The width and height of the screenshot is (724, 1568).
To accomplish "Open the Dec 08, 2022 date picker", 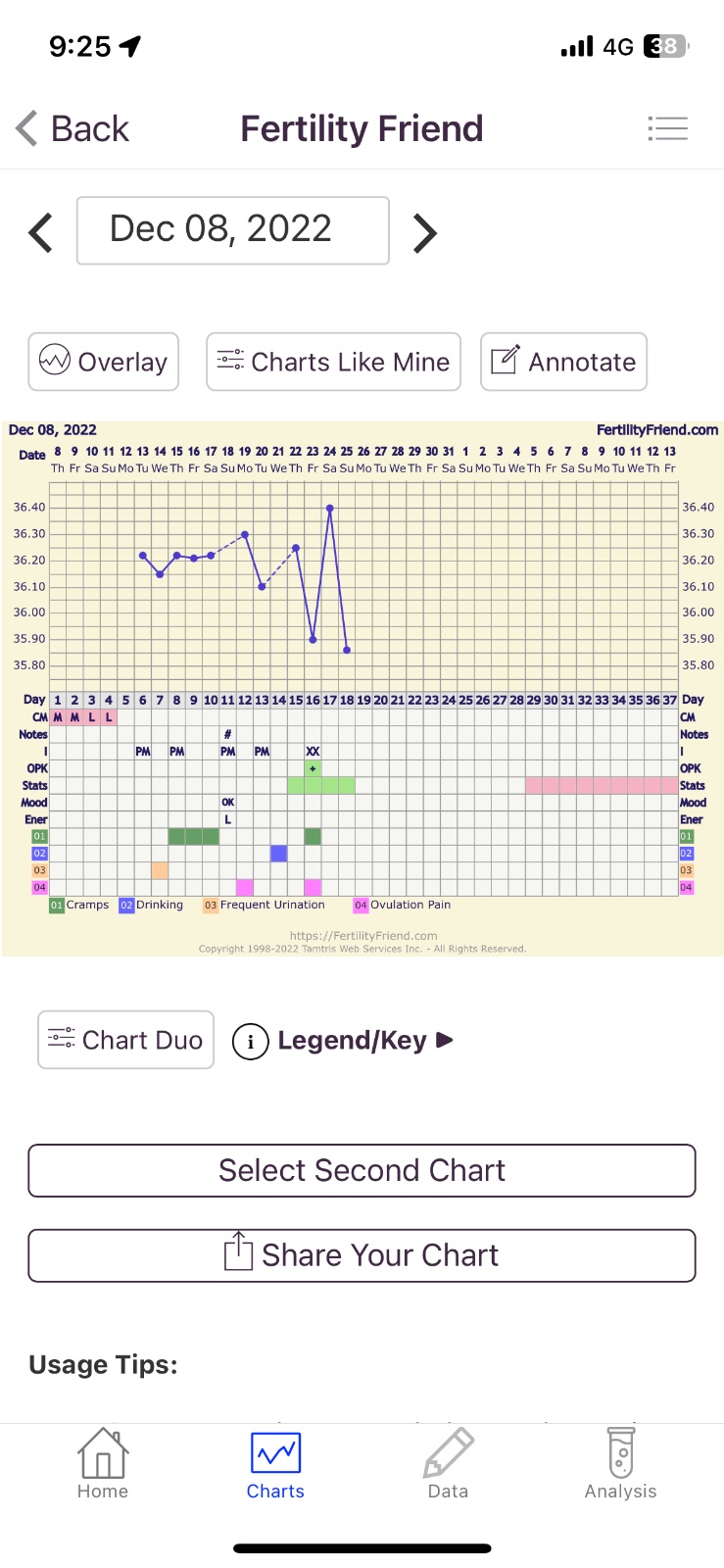I will click(233, 230).
